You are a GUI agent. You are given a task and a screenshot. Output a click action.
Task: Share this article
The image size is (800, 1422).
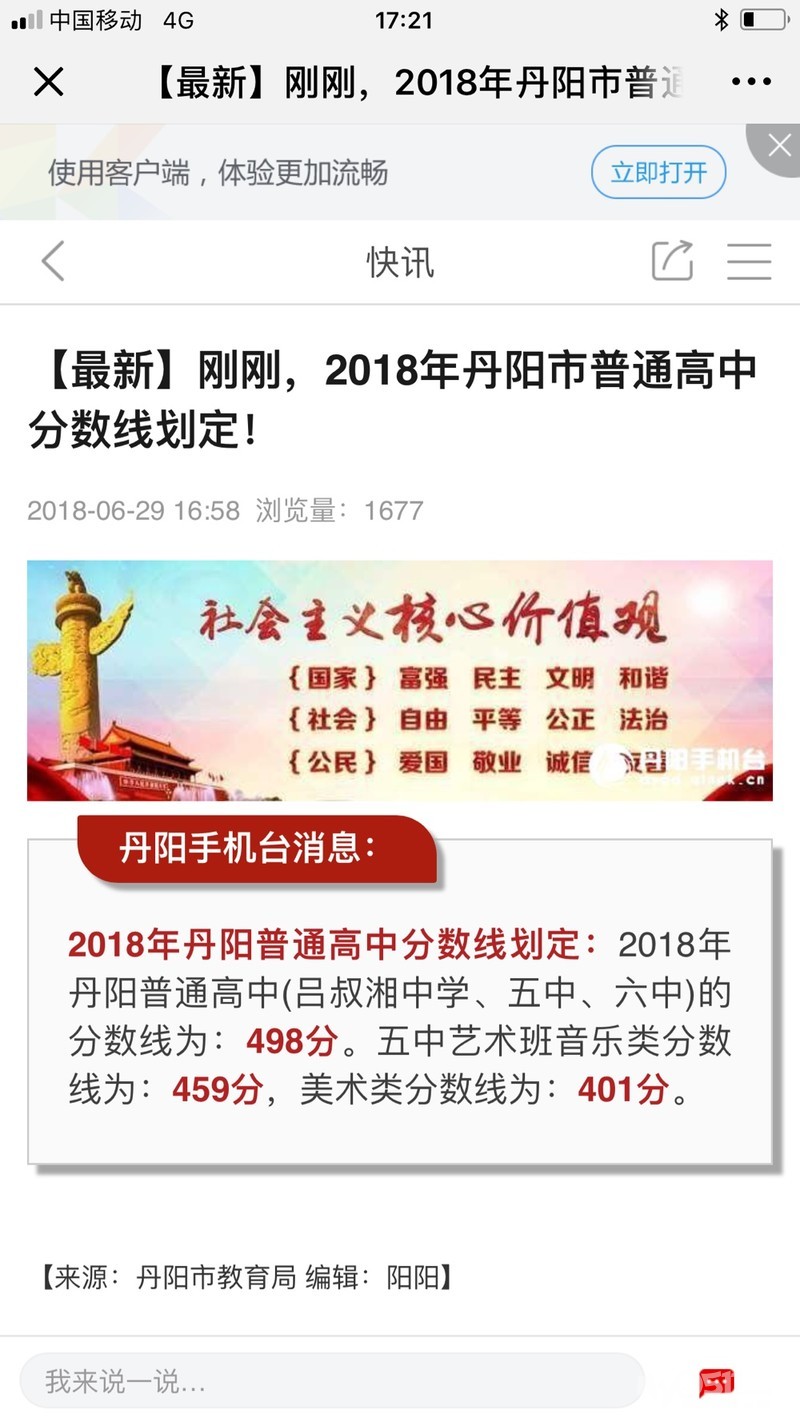coord(672,262)
